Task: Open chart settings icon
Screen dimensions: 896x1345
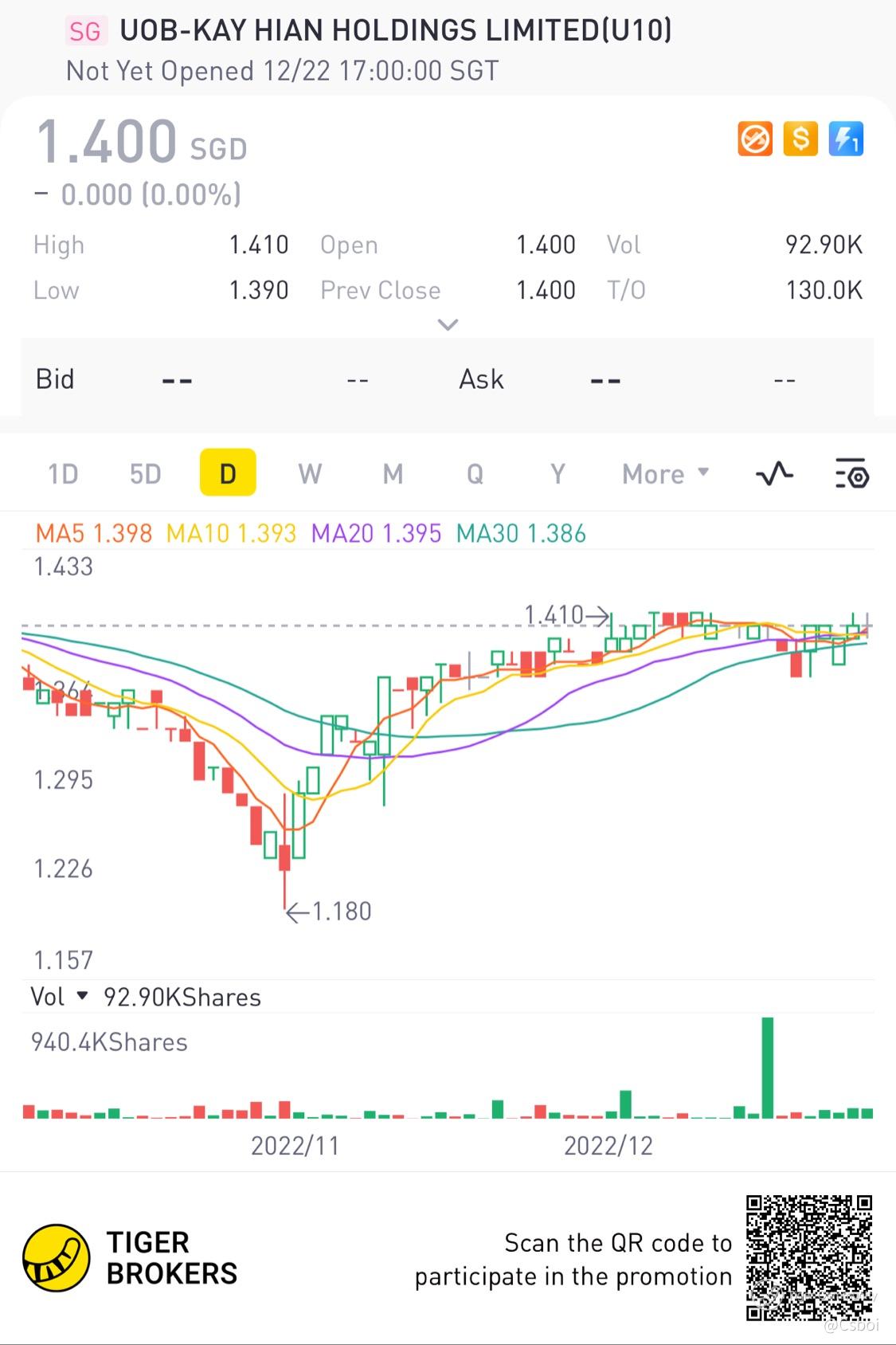Action: (x=851, y=474)
